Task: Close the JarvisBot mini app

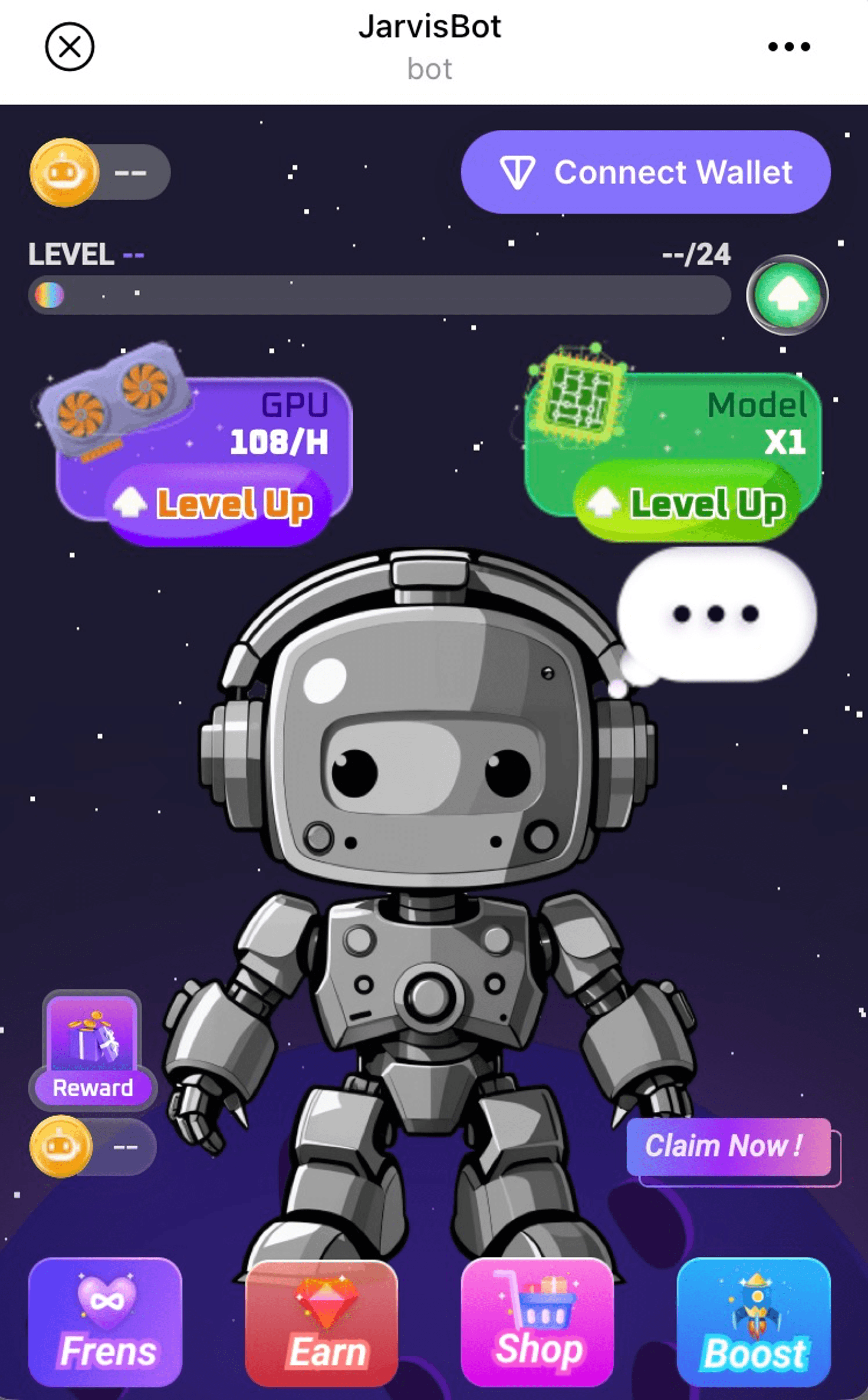Action: pos(69,46)
